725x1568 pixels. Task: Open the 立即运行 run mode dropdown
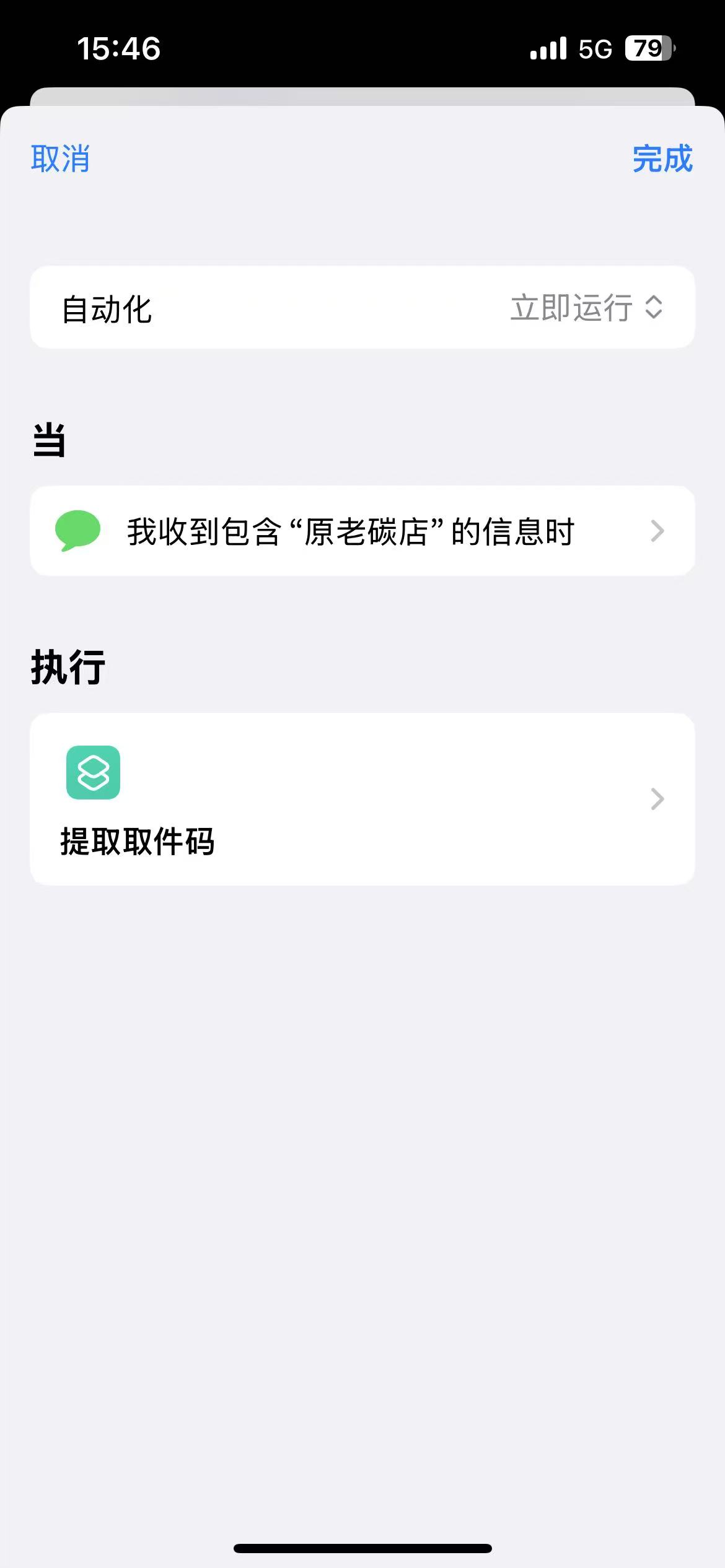pos(586,308)
